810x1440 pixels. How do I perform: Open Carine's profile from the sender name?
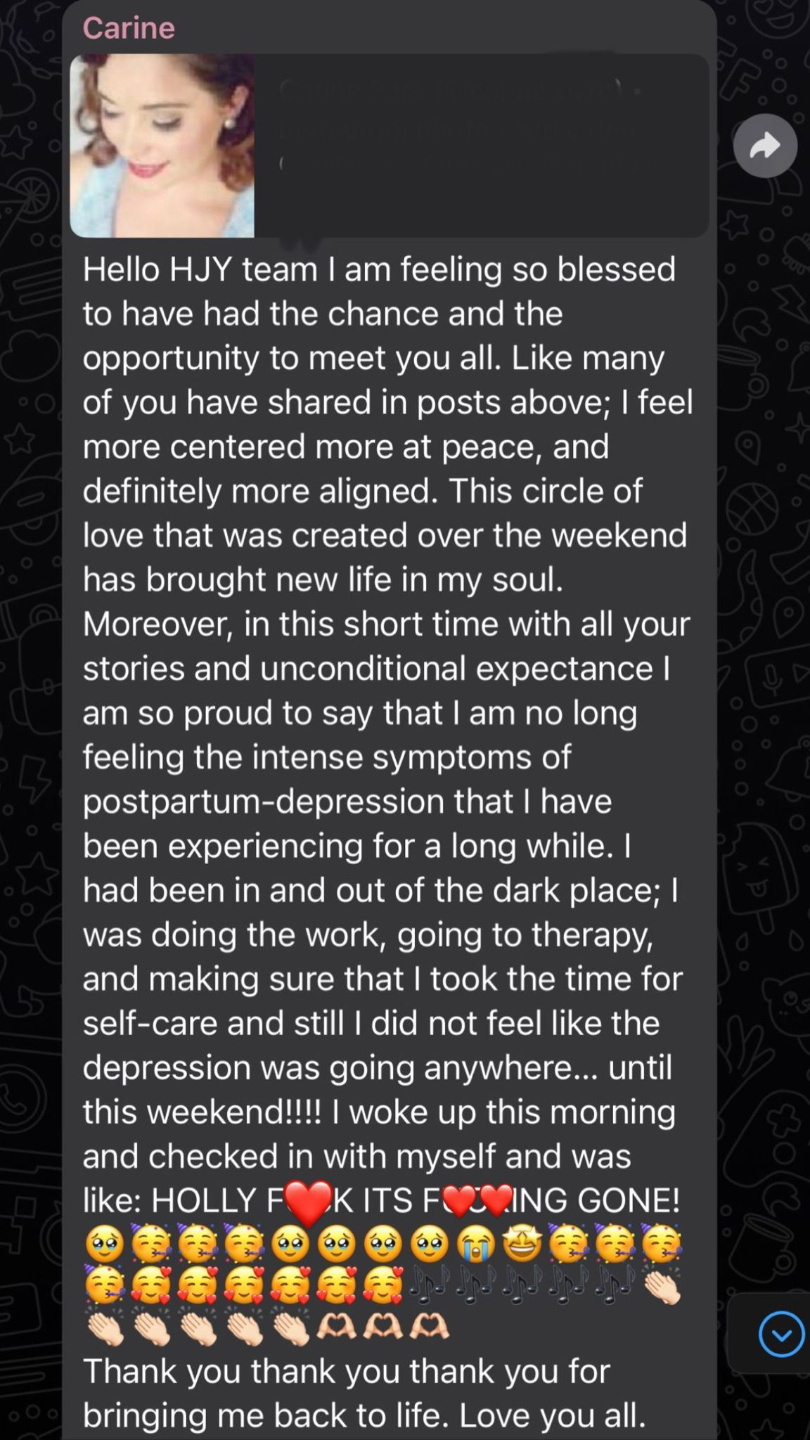[128, 28]
